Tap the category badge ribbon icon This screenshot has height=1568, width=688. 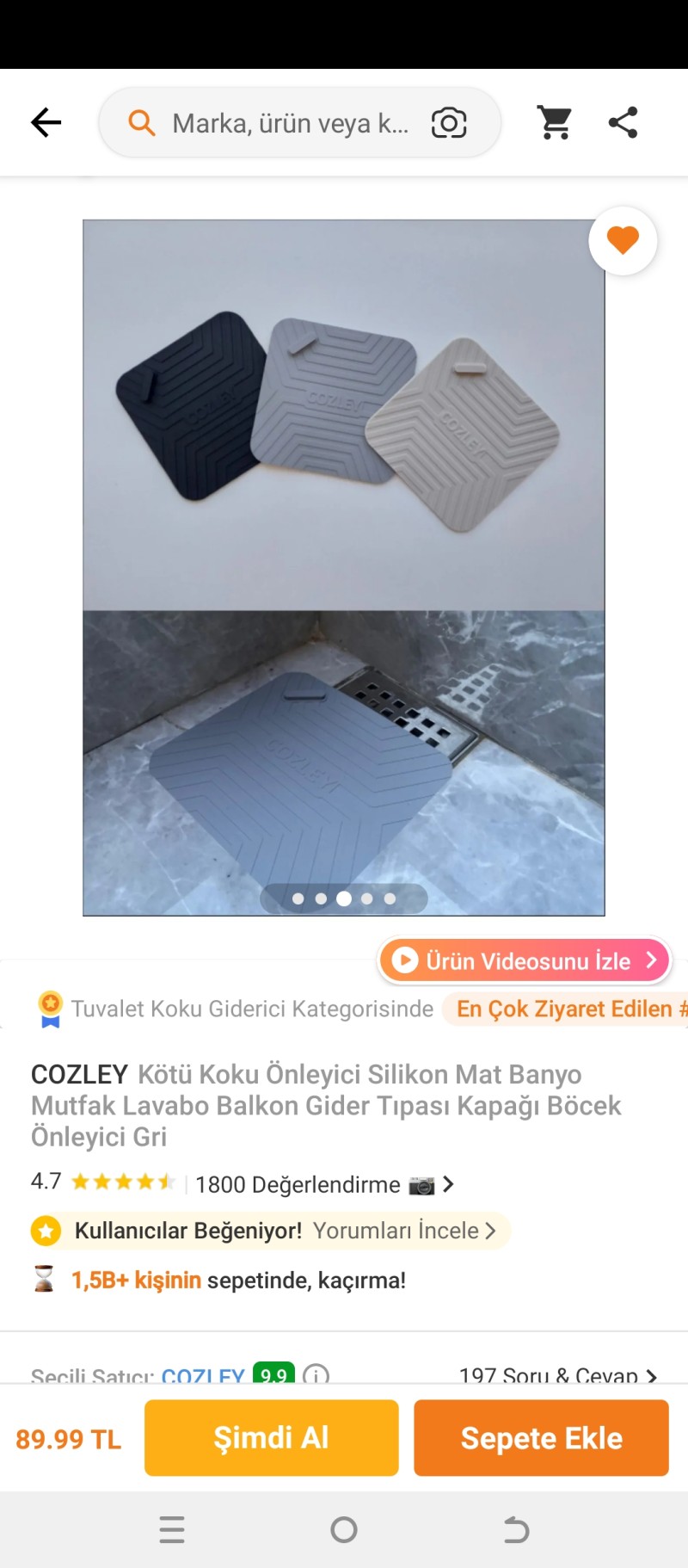pos(49,1008)
